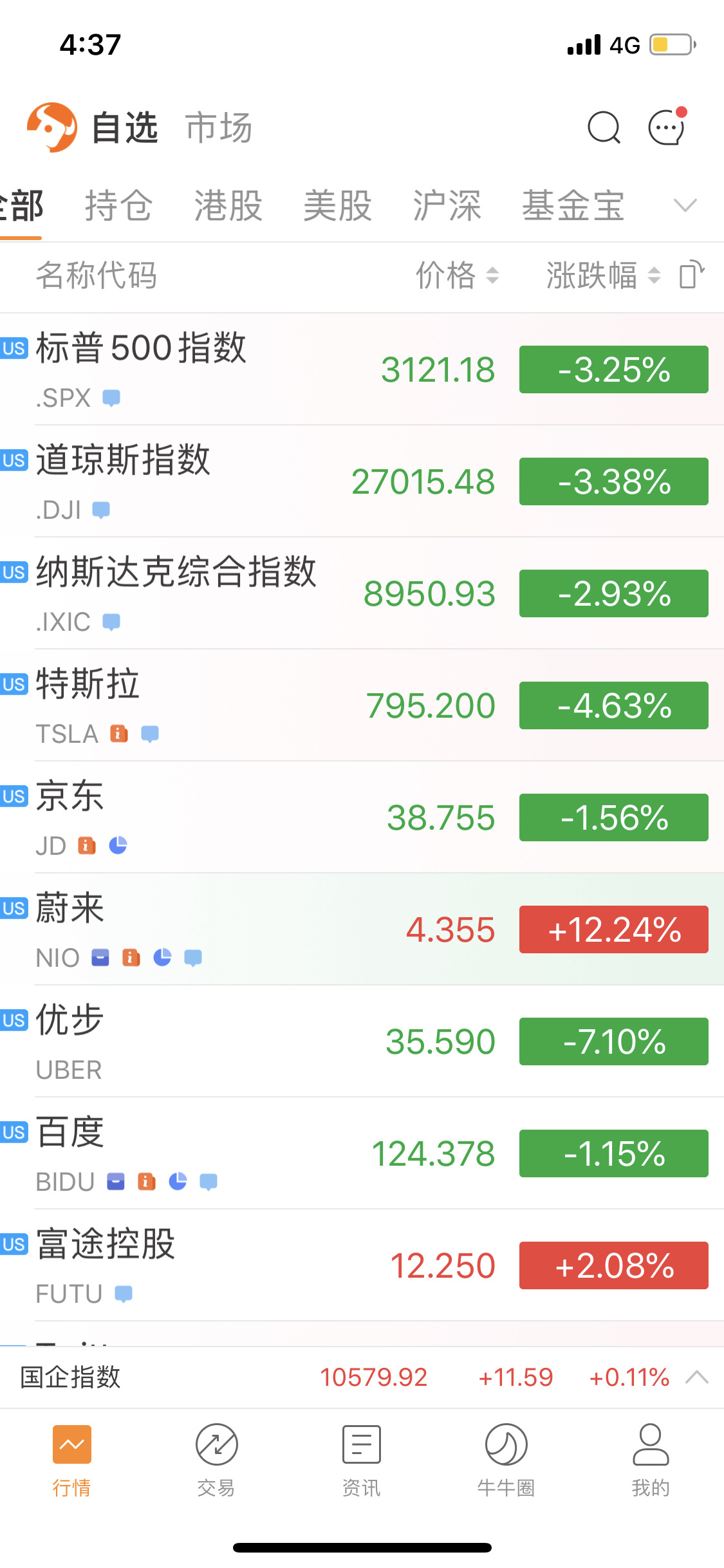Sort the list by 价格
Viewport: 724px width, 1568px height.
click(458, 275)
